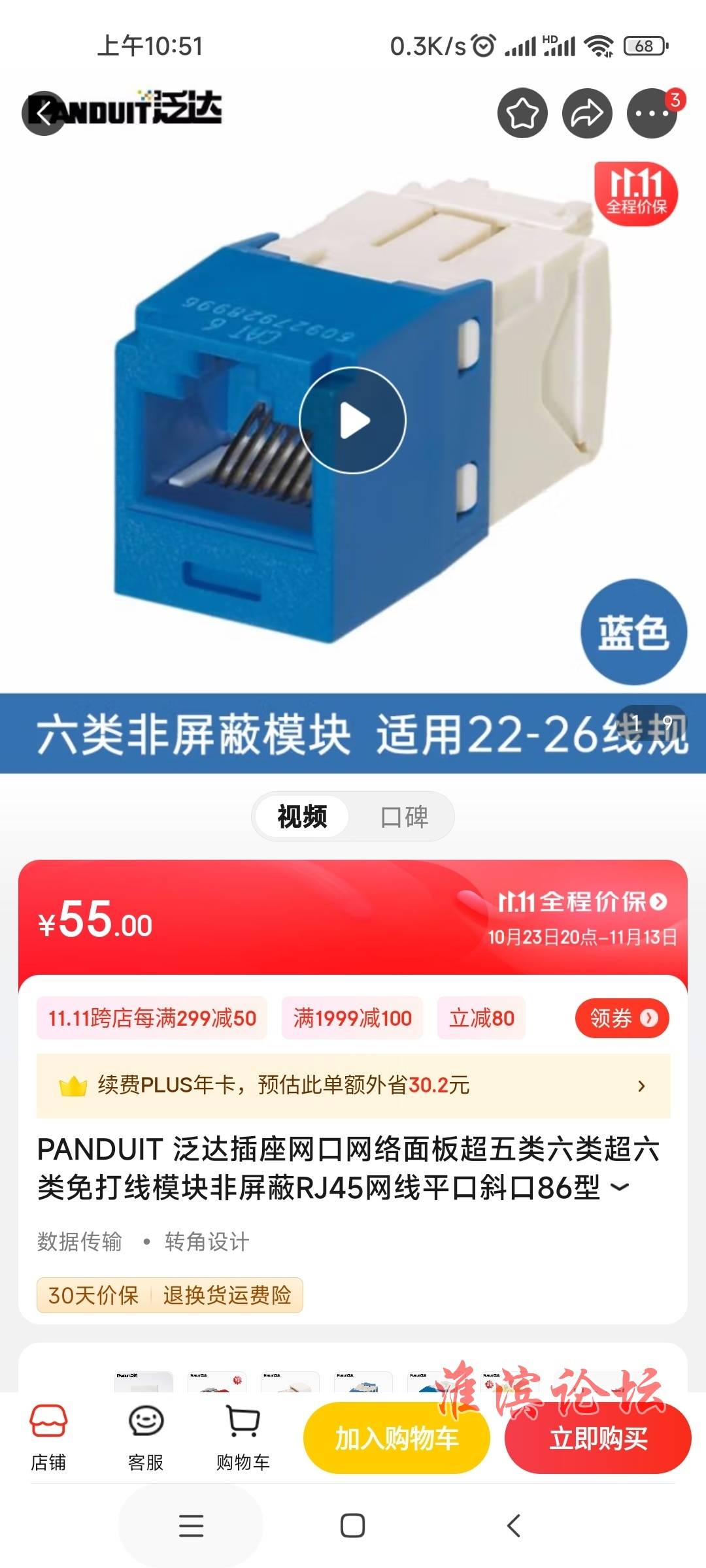Open the 购物车 cart
This screenshot has width=706, height=1568.
(x=243, y=1437)
